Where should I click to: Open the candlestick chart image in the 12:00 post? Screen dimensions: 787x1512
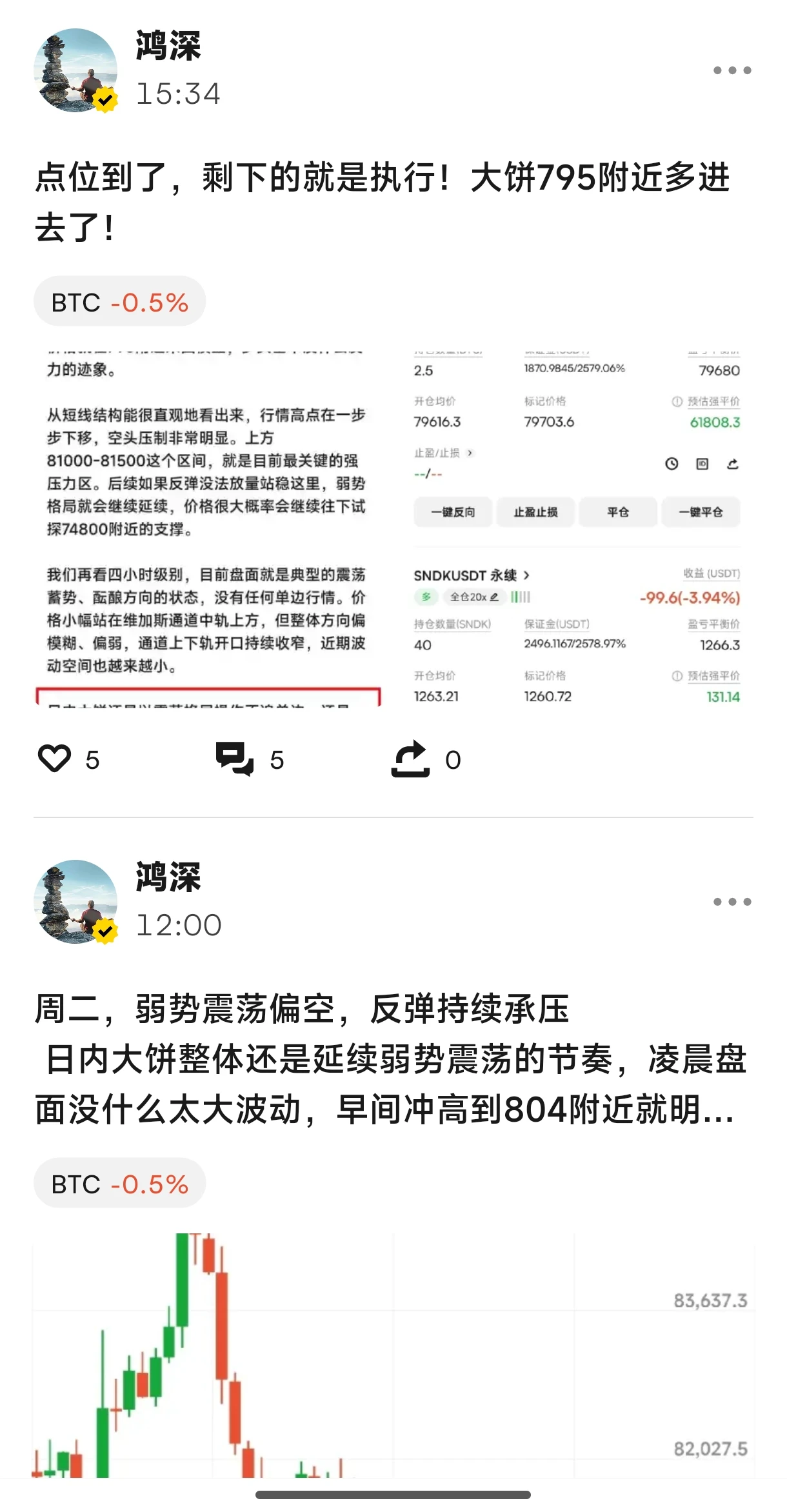(393, 1355)
